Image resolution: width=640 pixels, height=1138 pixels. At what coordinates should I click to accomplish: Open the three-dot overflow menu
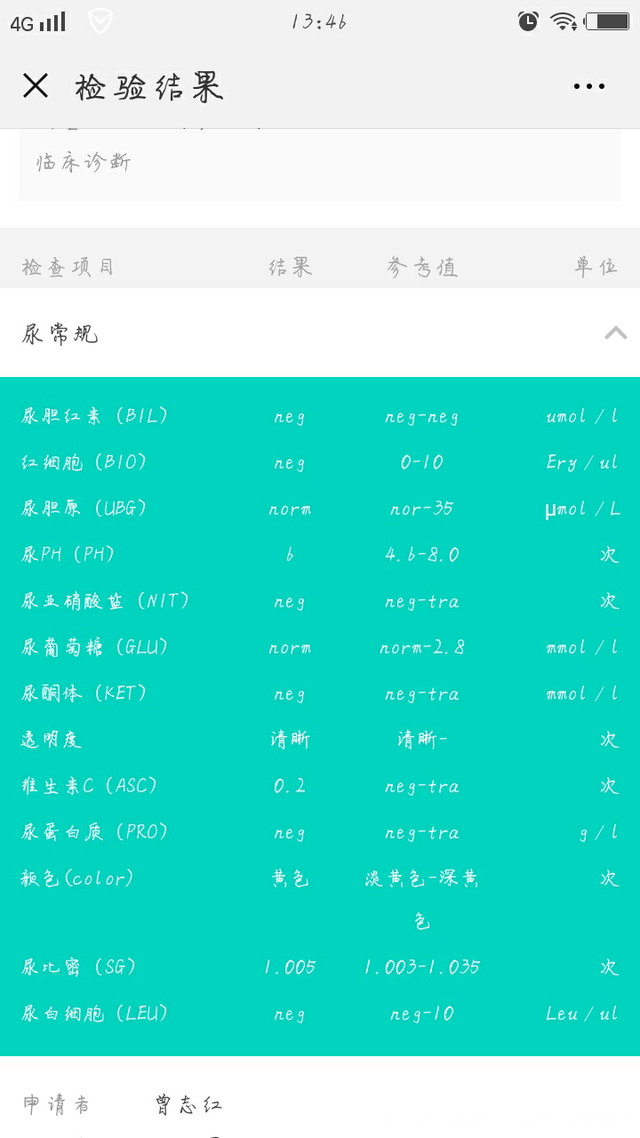[588, 86]
